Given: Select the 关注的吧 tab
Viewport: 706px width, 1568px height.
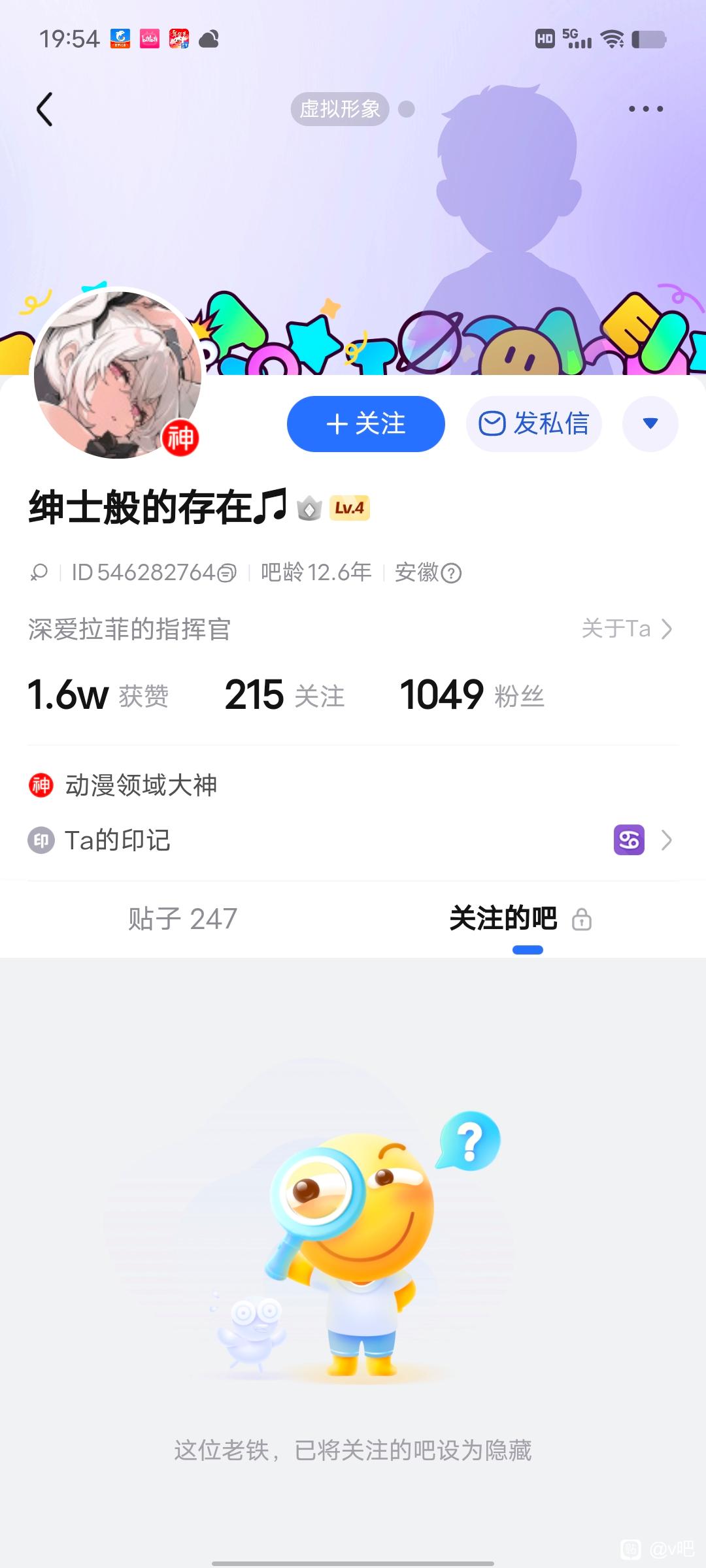Looking at the screenshot, I should click(x=503, y=919).
